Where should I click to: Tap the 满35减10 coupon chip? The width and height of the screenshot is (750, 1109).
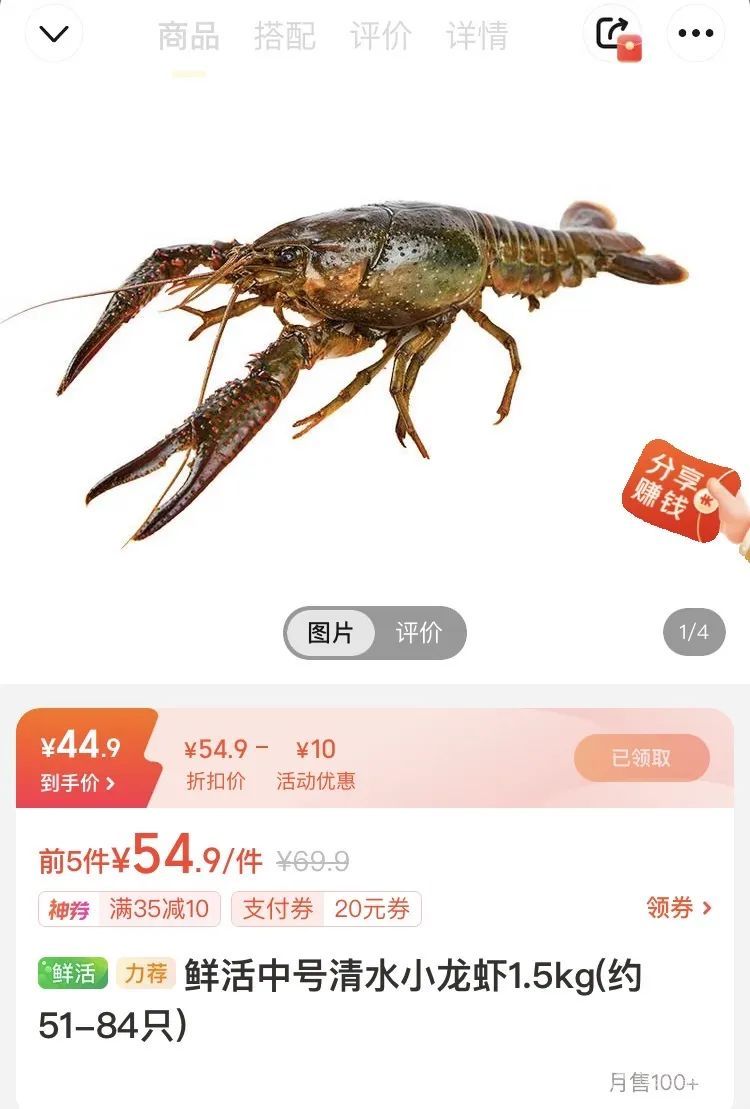click(x=130, y=909)
